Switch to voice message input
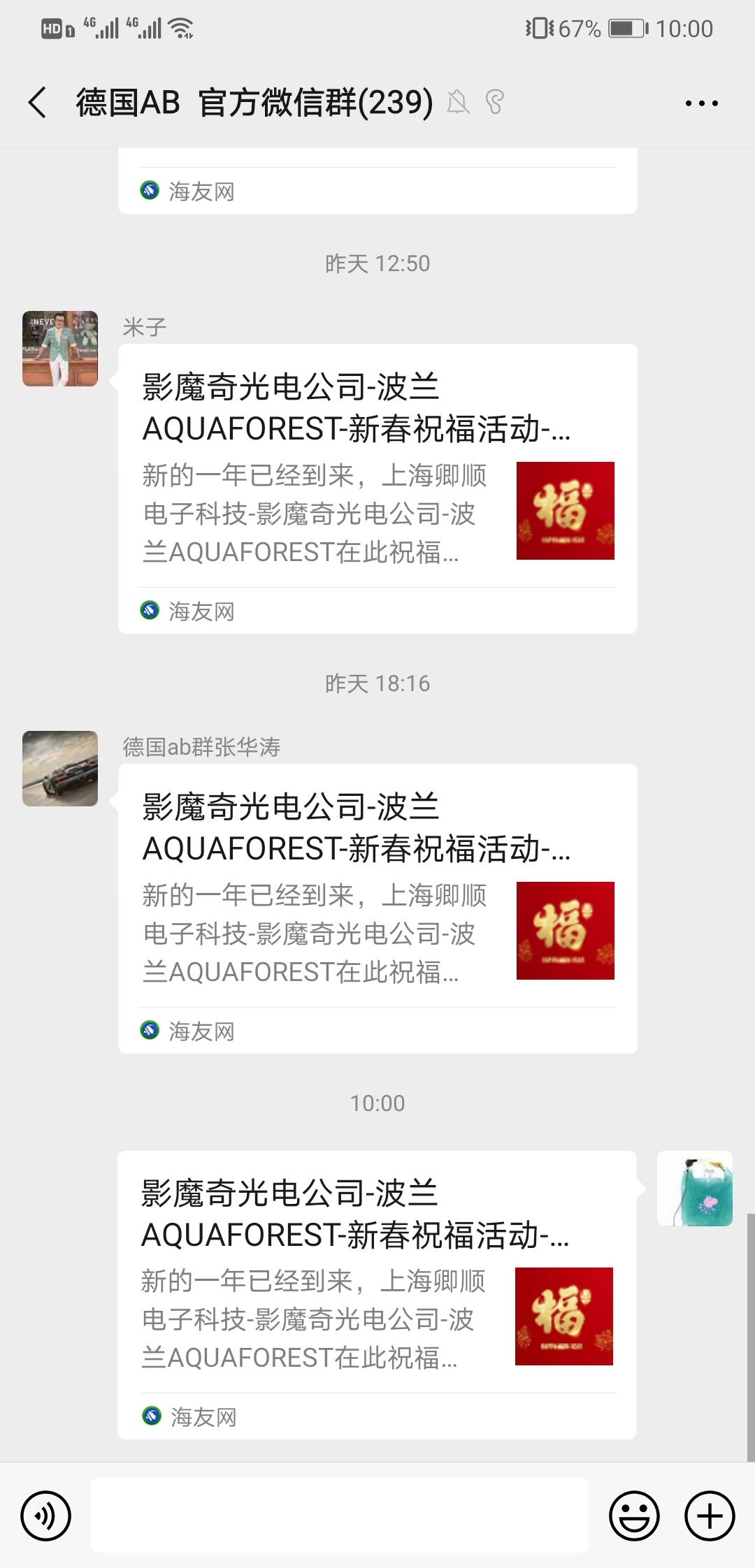 click(x=46, y=1516)
